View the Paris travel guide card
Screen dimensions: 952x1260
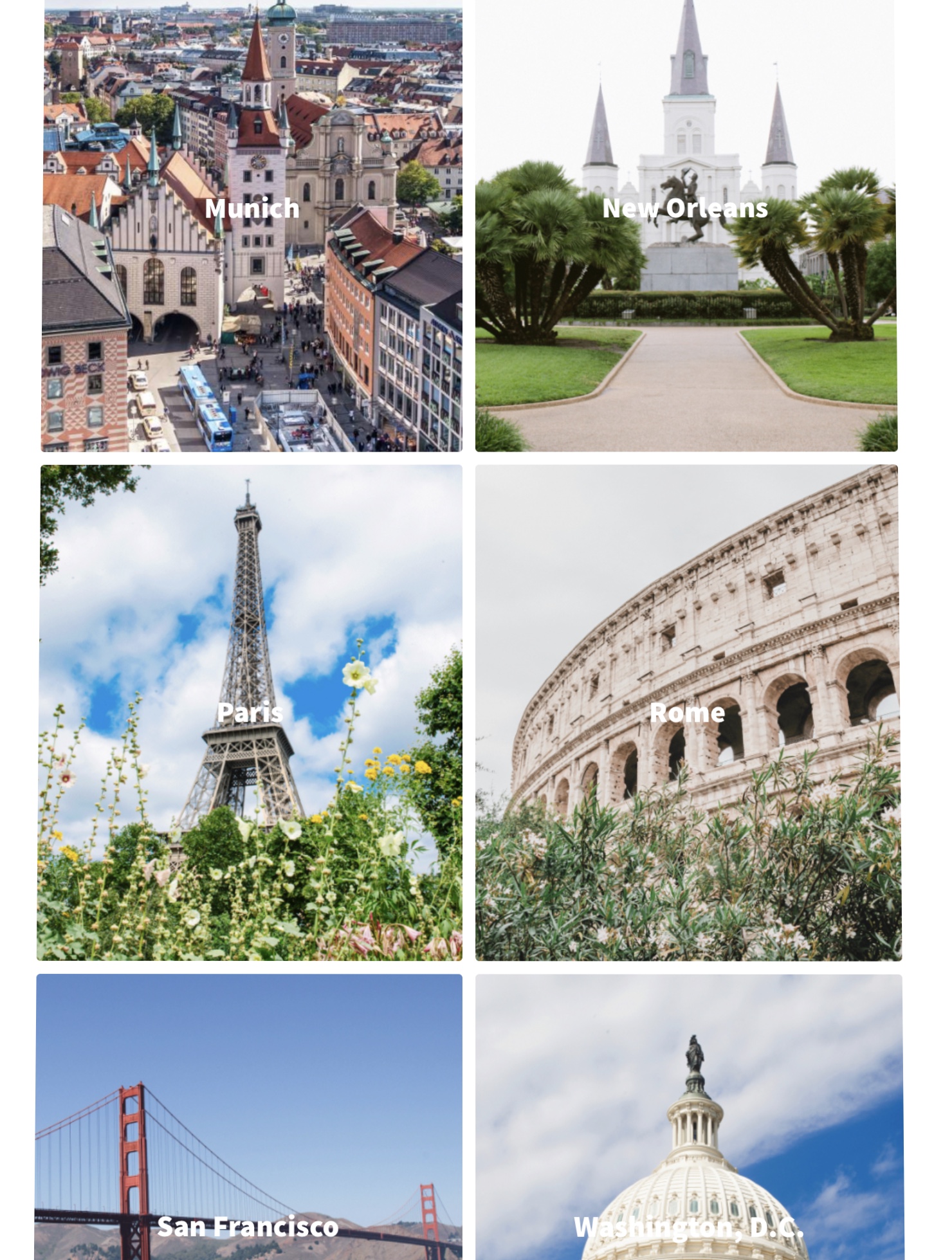[x=250, y=712]
